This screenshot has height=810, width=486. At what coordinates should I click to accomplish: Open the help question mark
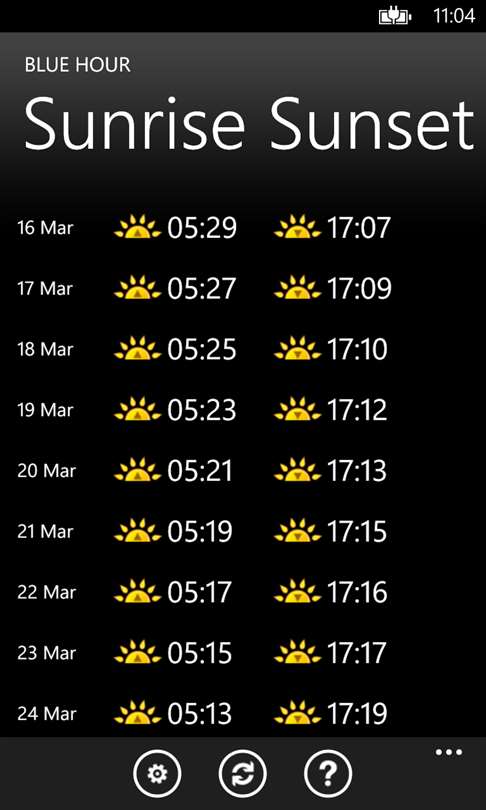[328, 774]
